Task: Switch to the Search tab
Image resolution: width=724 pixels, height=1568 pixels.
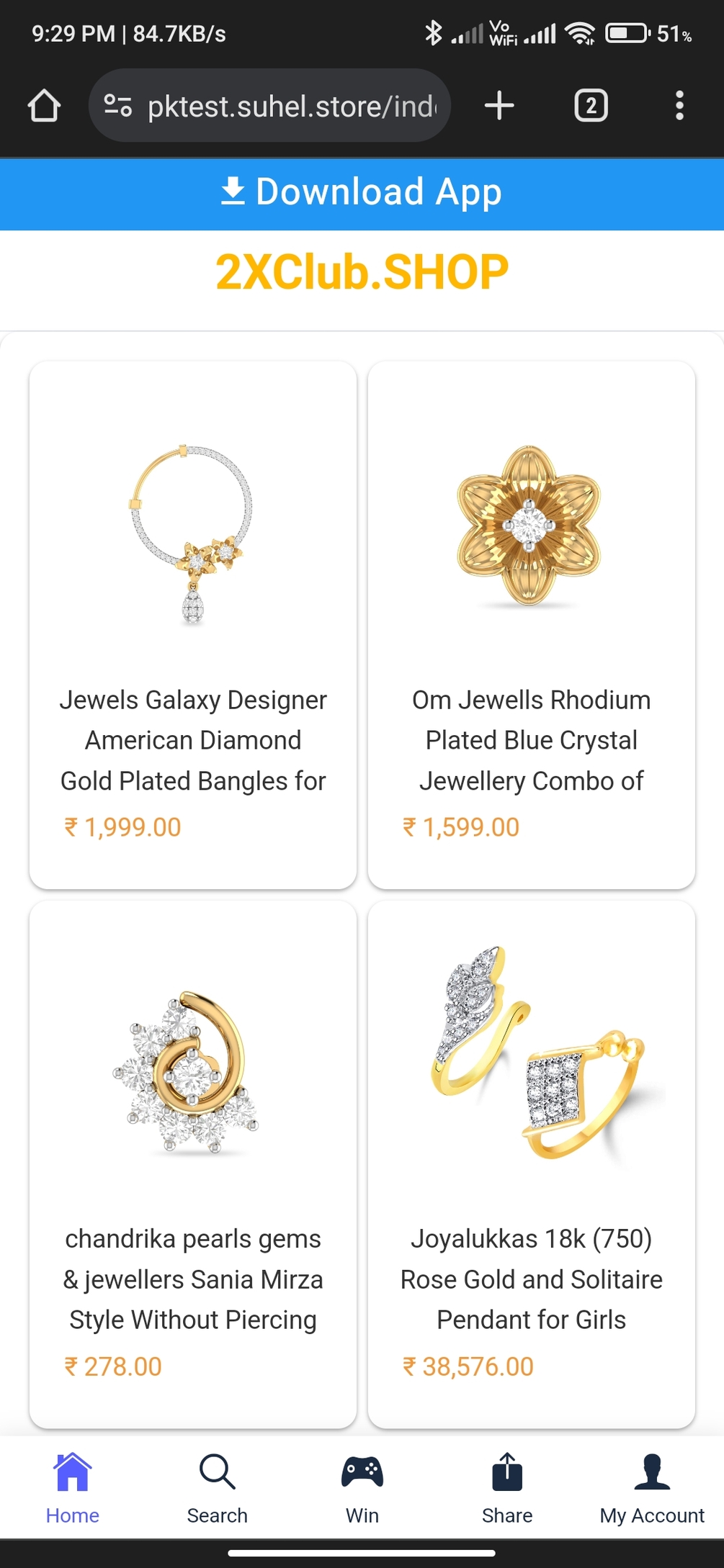Action: coord(217,1488)
